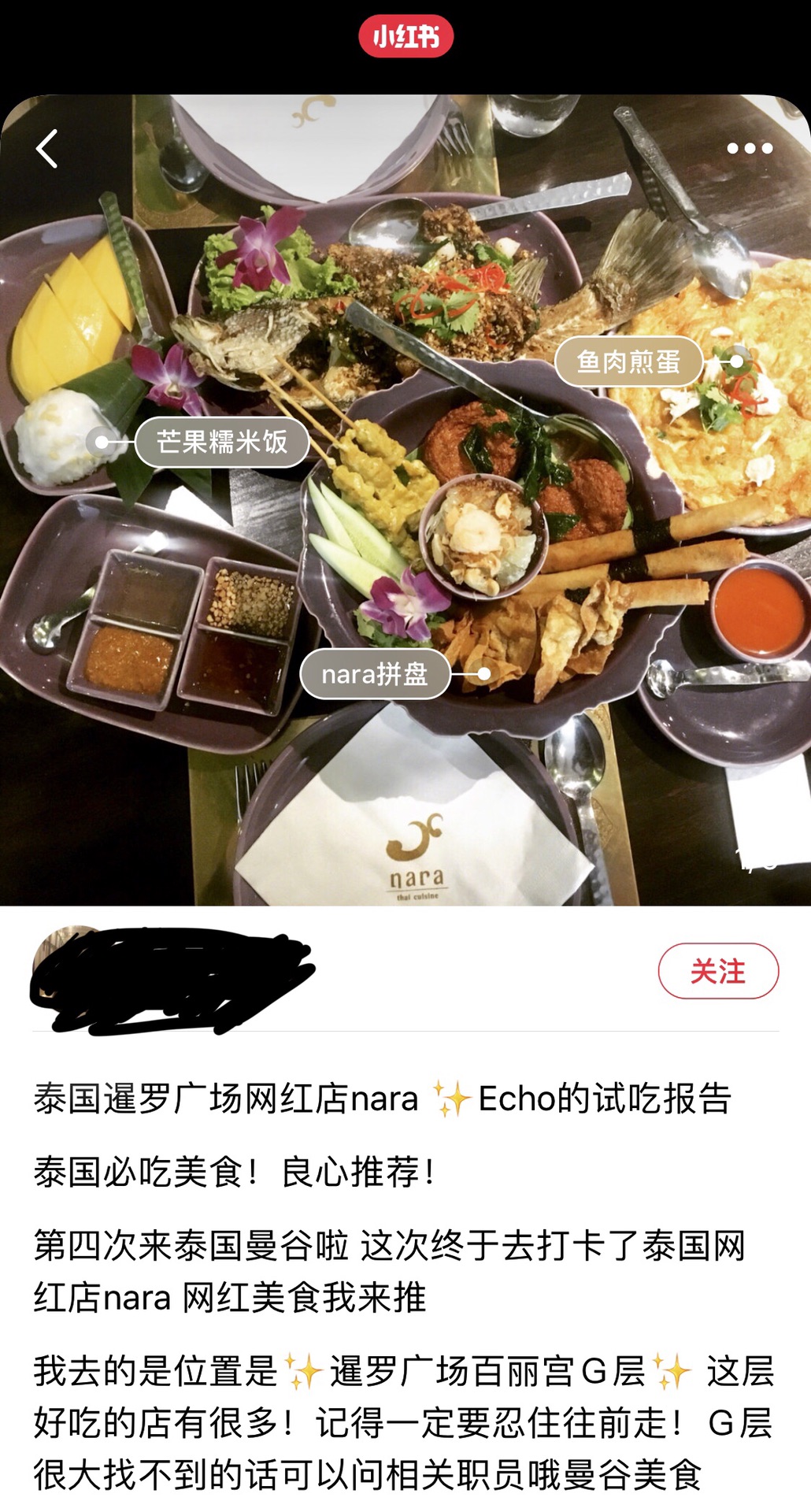Open the 鱼肉煎蛋 photo tag

pos(628,361)
